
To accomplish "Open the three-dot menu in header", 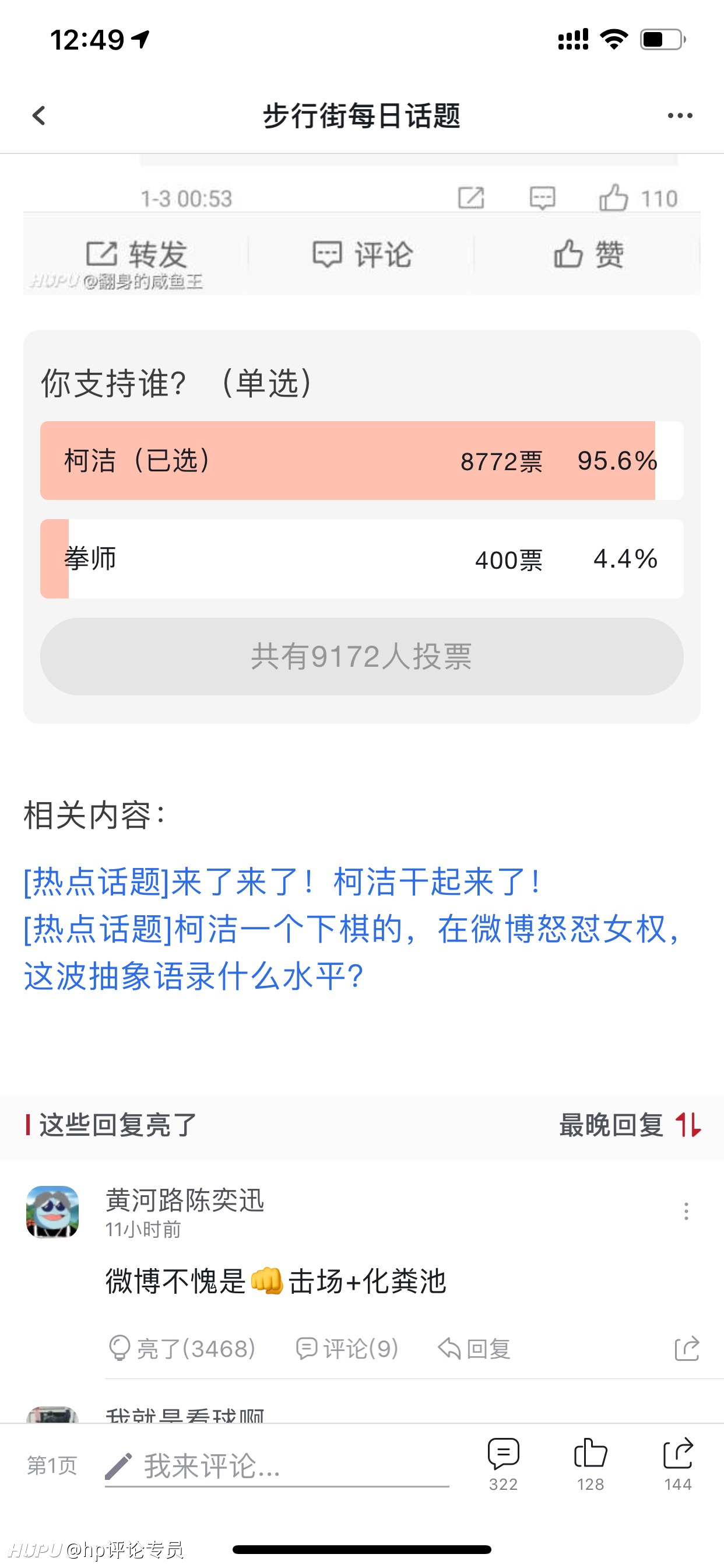I will click(680, 115).
